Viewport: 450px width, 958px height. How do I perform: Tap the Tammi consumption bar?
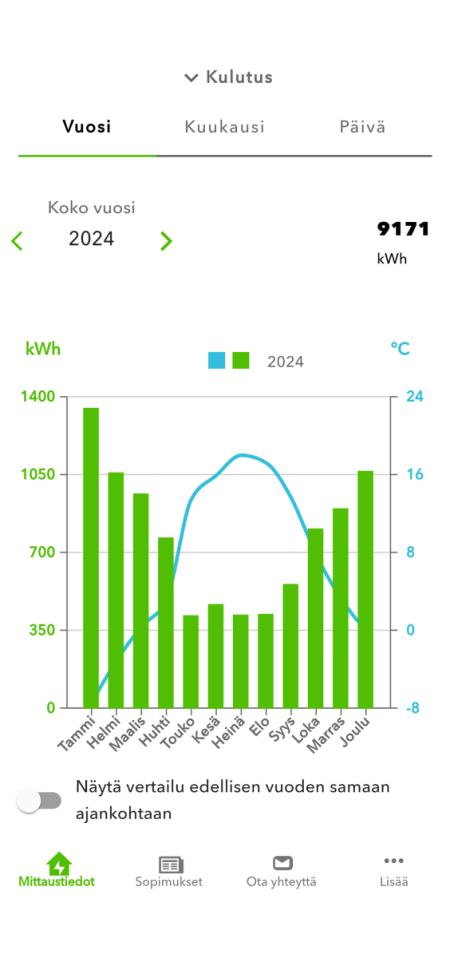pyautogui.click(x=91, y=558)
